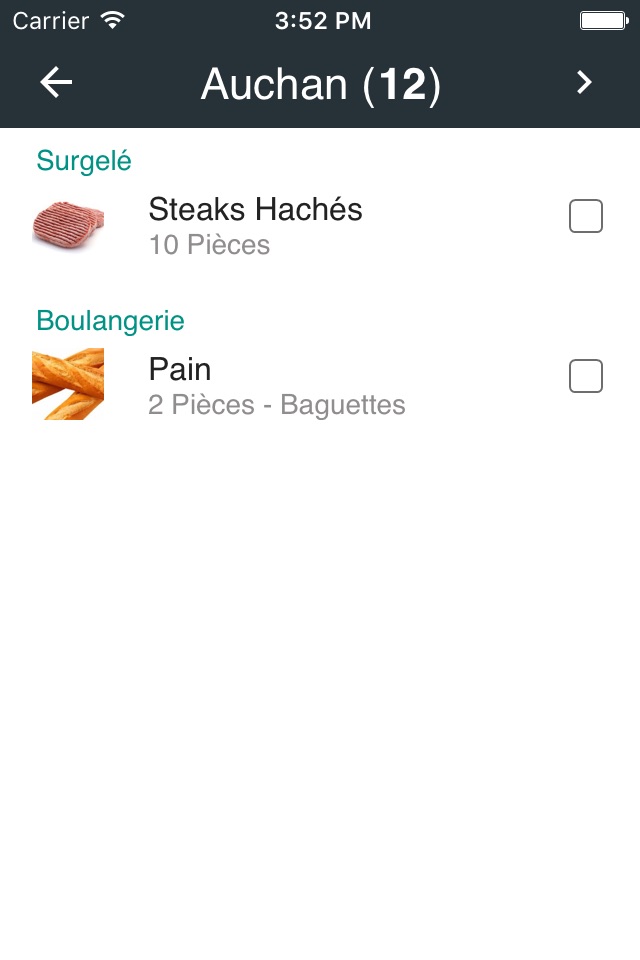Go back using the arrow icon
Image resolution: width=640 pixels, height=960 pixels.
(56, 83)
